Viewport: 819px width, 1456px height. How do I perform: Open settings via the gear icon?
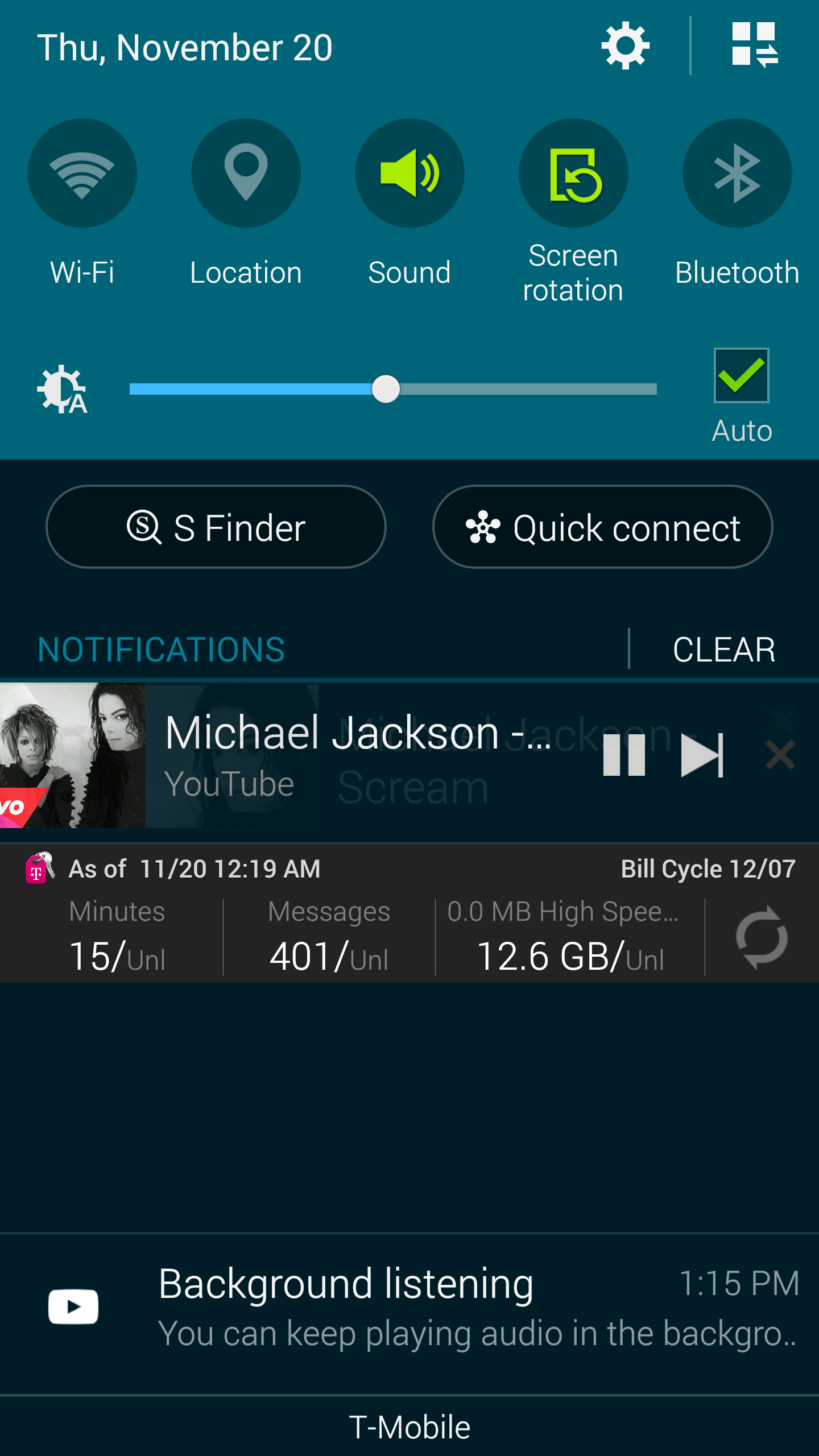point(625,46)
